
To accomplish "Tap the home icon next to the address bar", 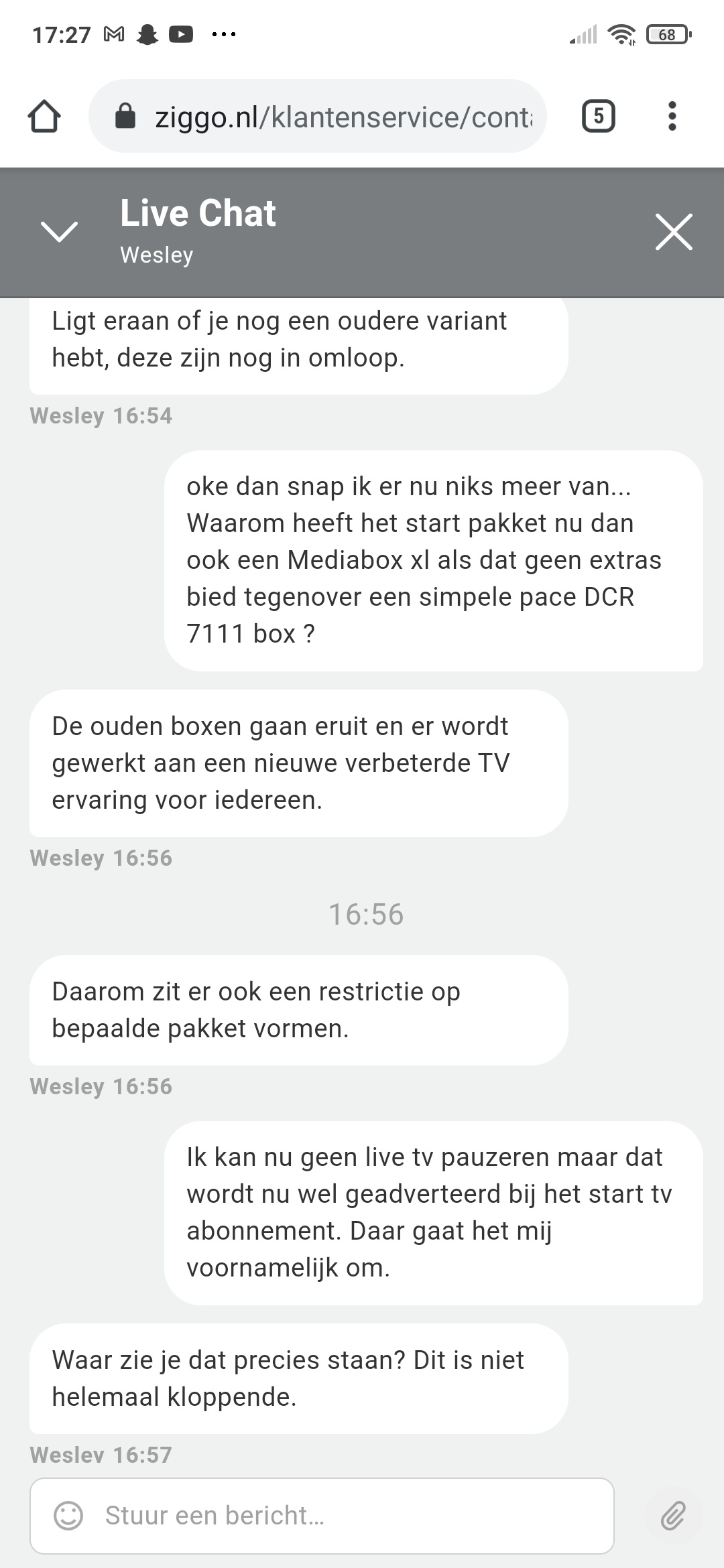I will [44, 115].
